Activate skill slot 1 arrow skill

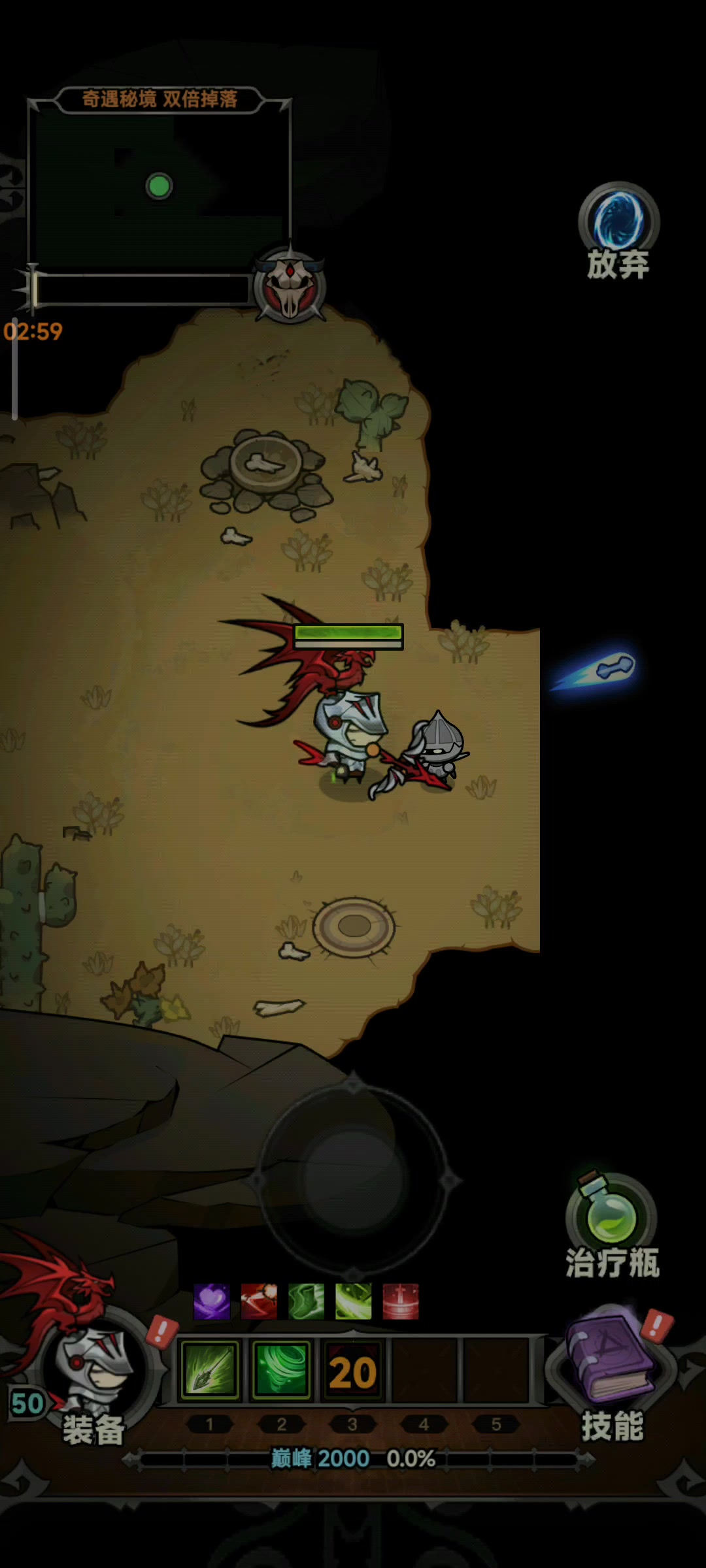[x=210, y=1370]
